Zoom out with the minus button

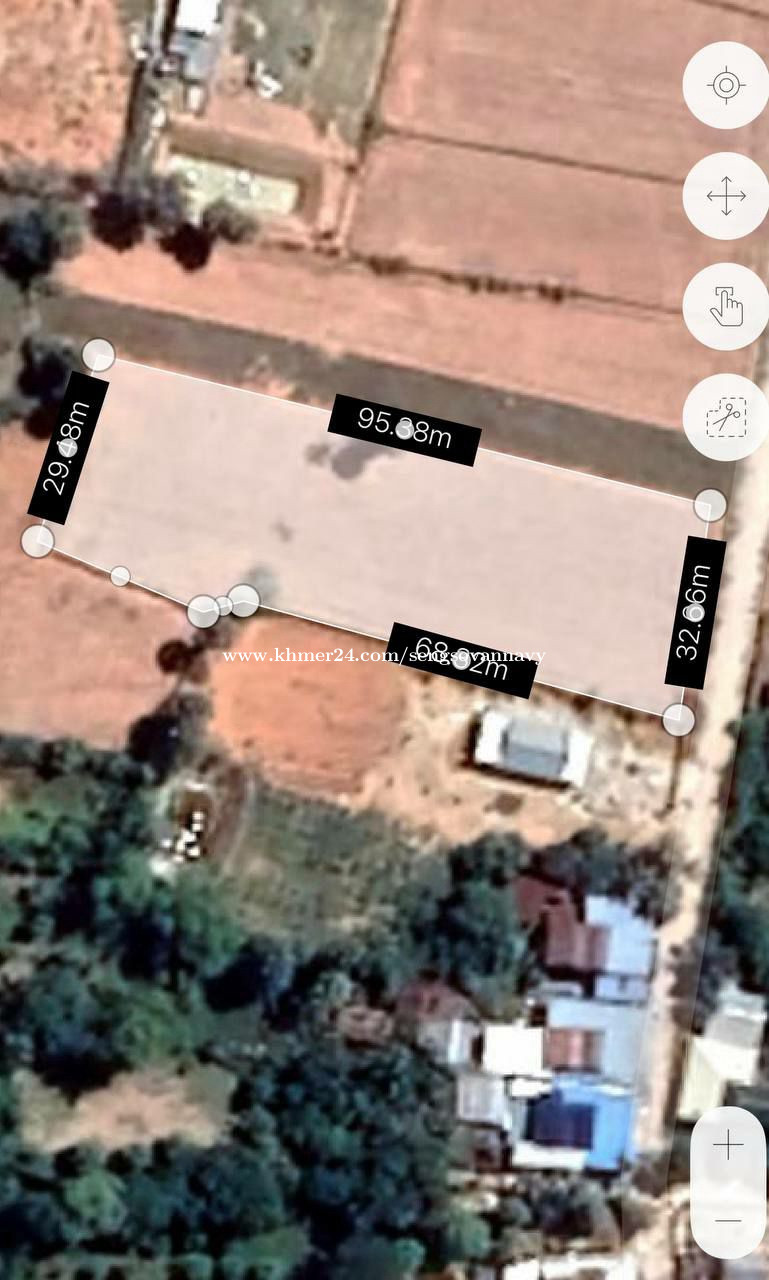point(728,1221)
